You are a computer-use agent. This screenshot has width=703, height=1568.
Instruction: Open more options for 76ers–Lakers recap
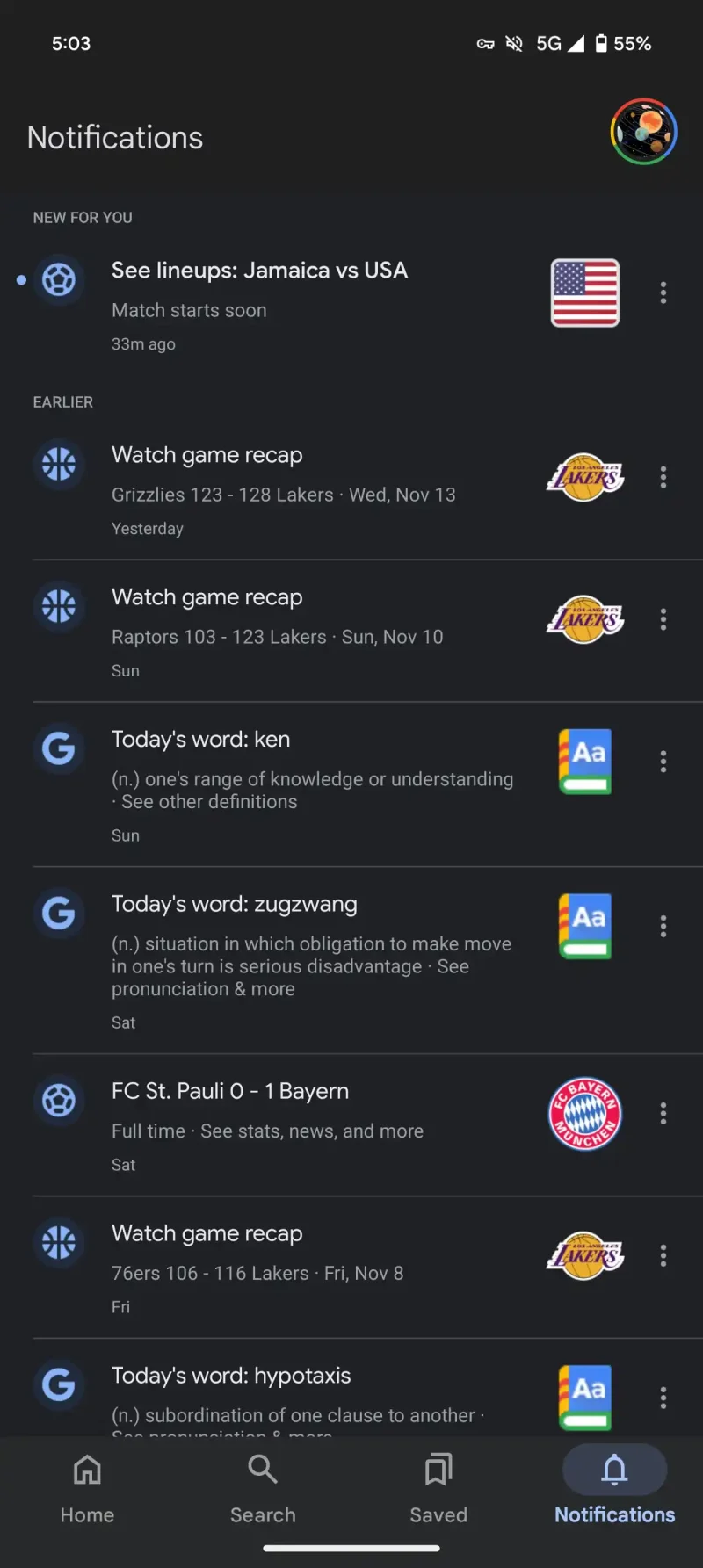[x=663, y=1256]
